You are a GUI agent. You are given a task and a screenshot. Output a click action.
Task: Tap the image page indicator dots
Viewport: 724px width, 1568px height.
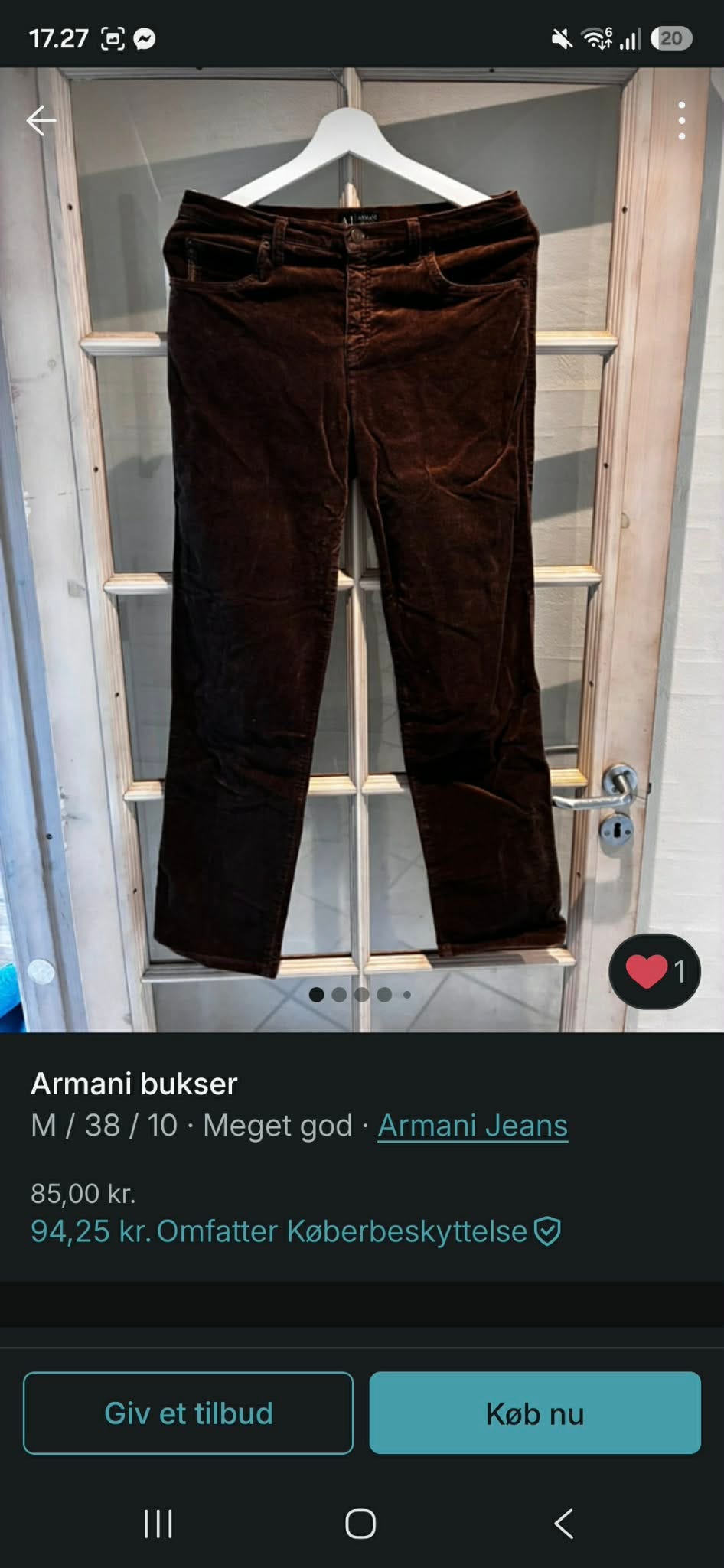[360, 995]
